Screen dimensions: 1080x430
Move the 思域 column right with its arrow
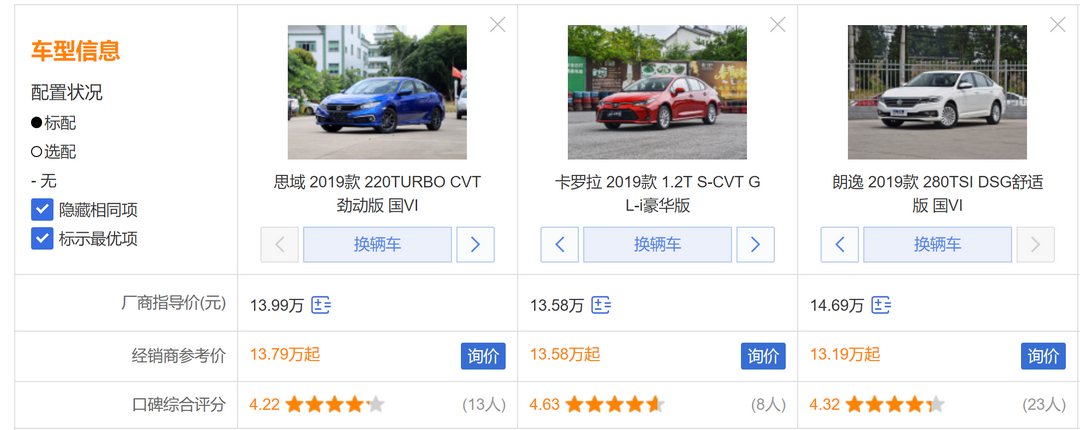[x=475, y=245]
